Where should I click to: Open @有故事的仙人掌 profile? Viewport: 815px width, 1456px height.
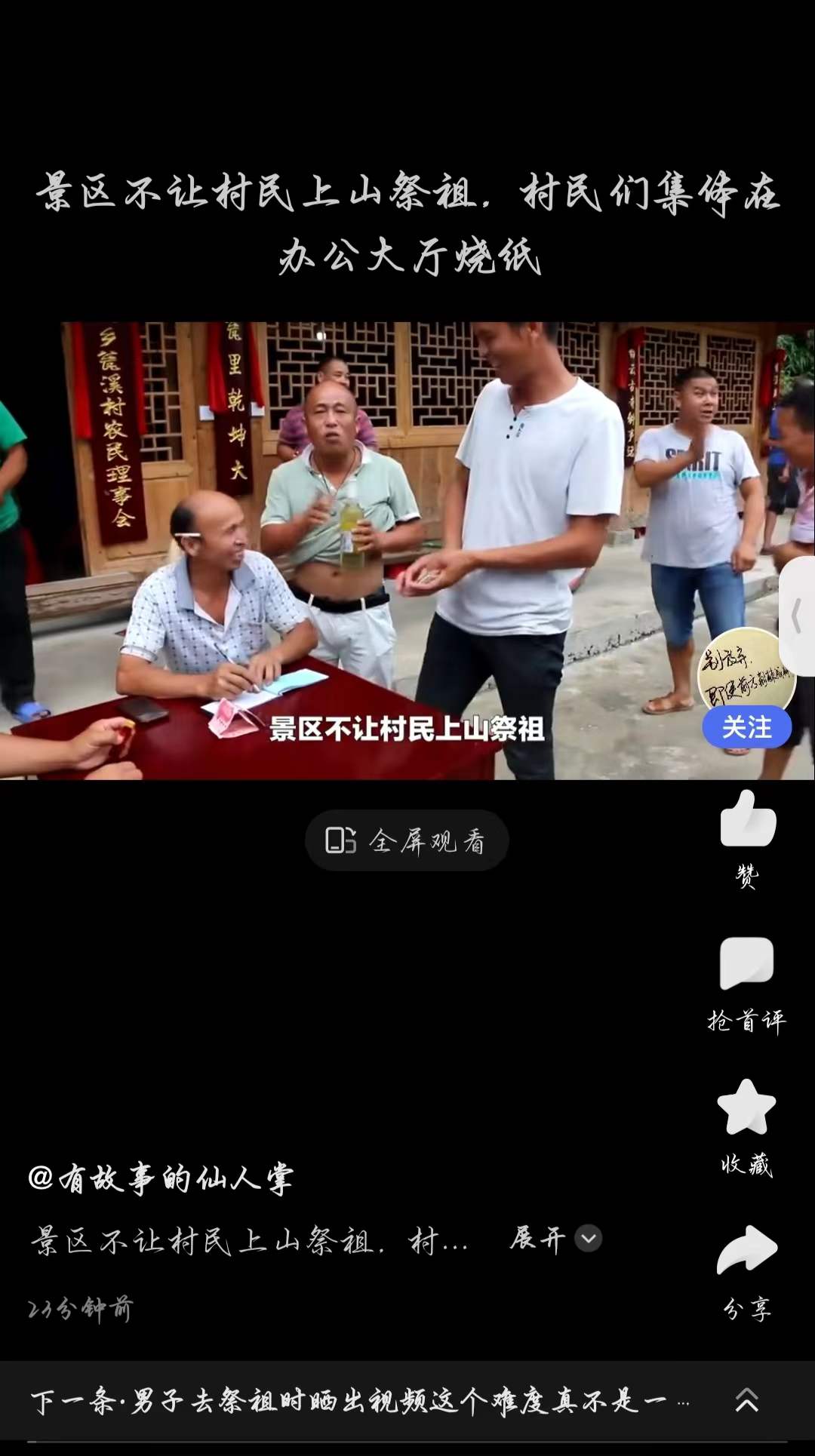(161, 1178)
